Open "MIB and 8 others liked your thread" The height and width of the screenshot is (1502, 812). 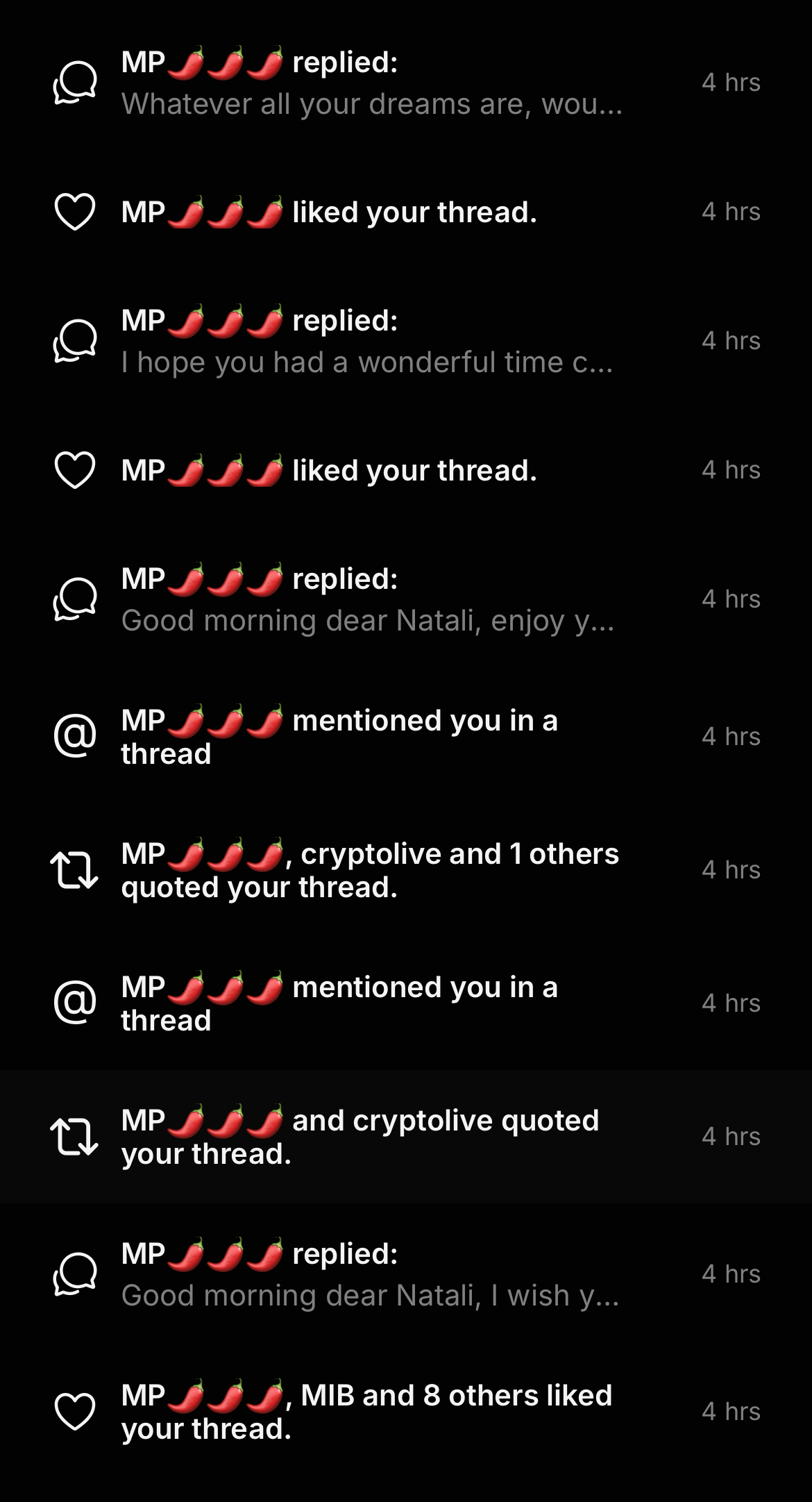366,1412
